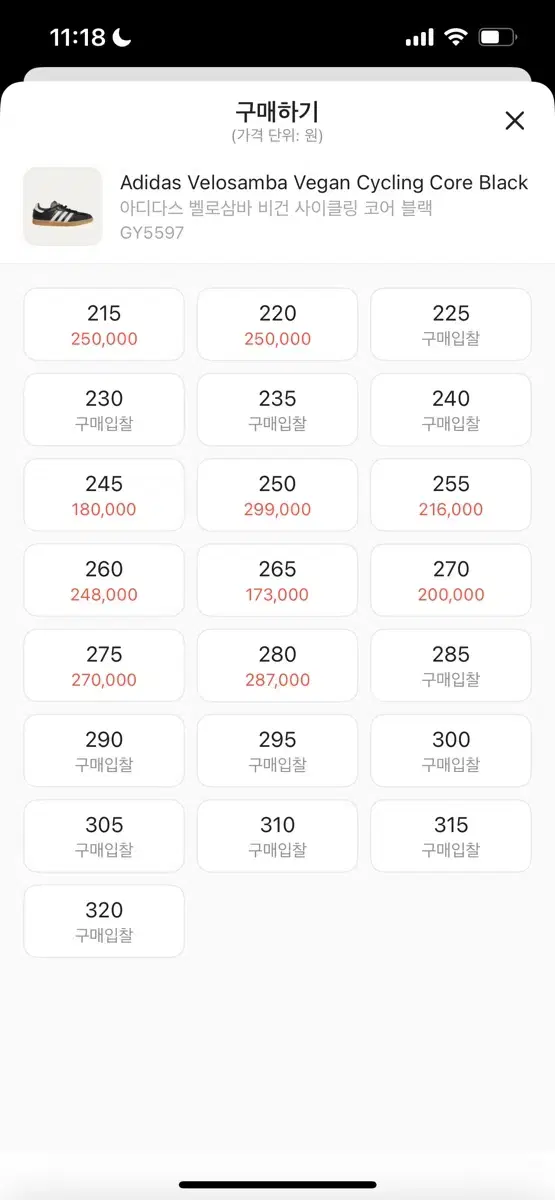Select size 230 buy bid
The width and height of the screenshot is (555, 1200).
pos(104,410)
